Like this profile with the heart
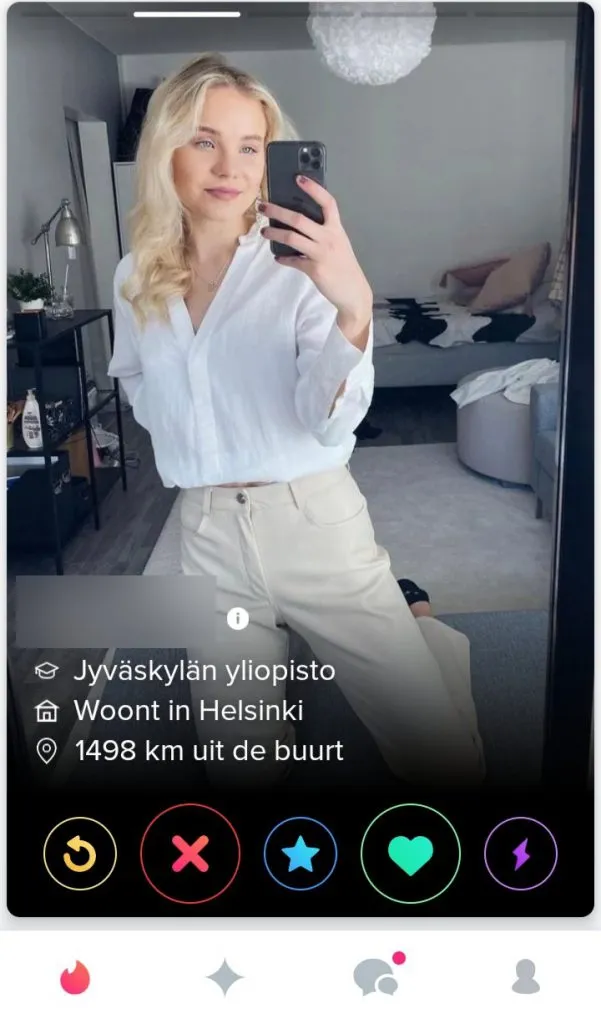The height and width of the screenshot is (1024, 601). click(410, 854)
